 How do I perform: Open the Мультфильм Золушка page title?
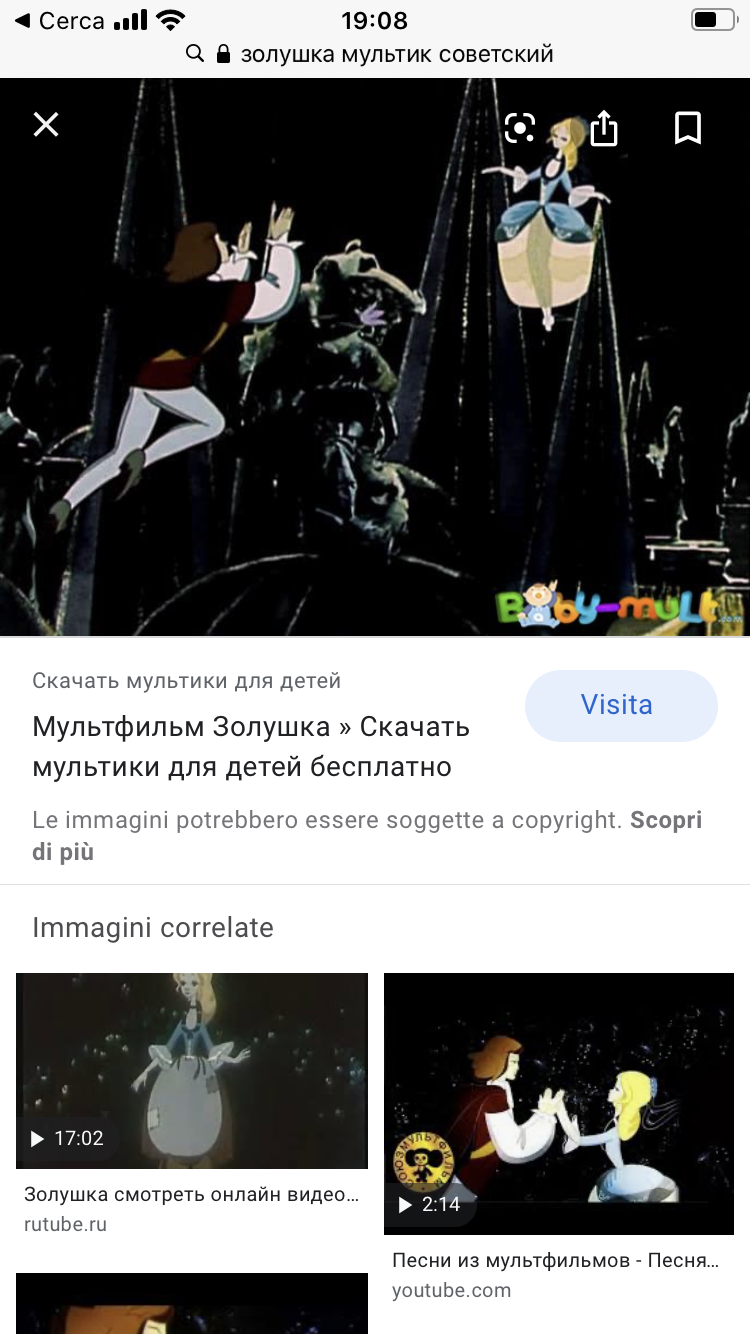[x=251, y=746]
